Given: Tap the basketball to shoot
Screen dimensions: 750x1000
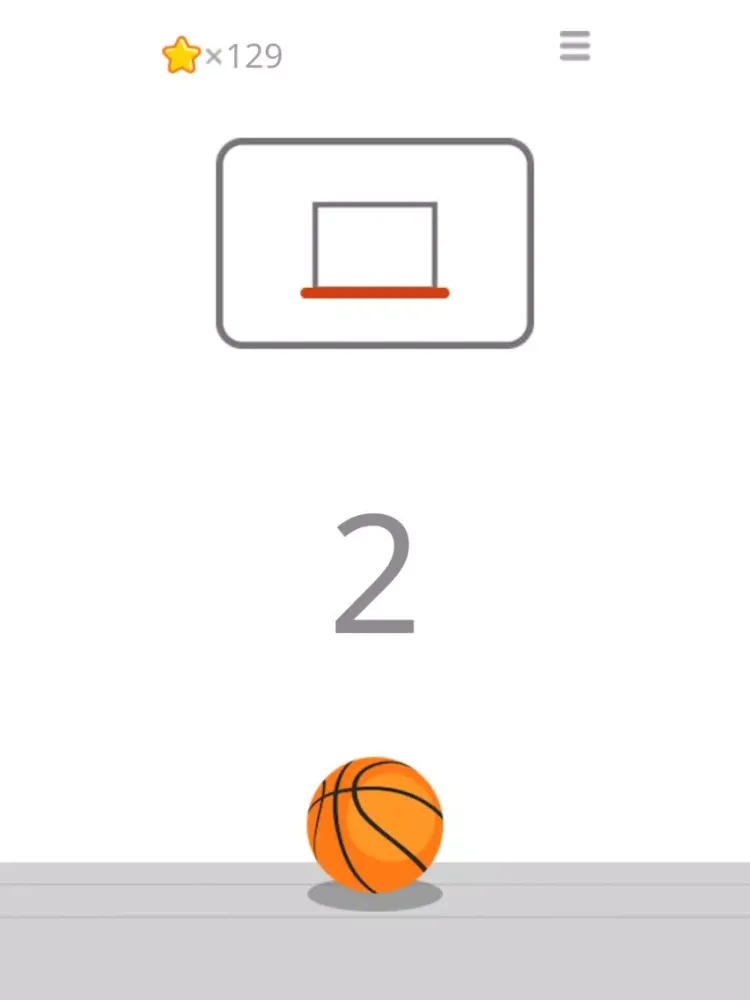Looking at the screenshot, I should coord(374,825).
